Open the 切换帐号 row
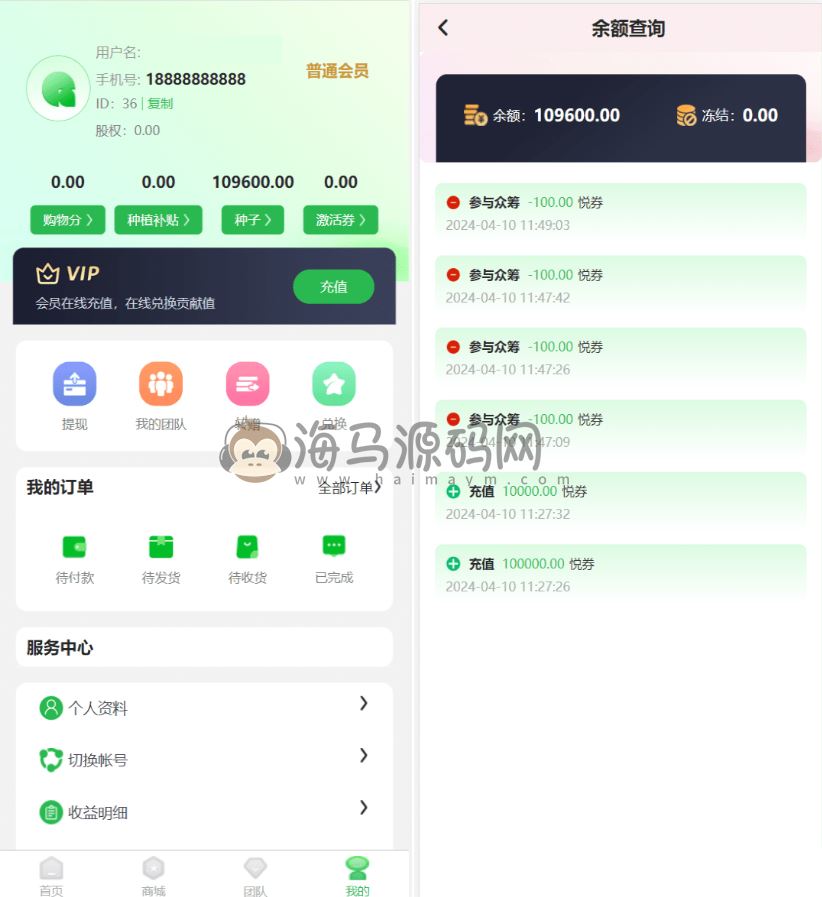822x897 pixels. tap(204, 760)
